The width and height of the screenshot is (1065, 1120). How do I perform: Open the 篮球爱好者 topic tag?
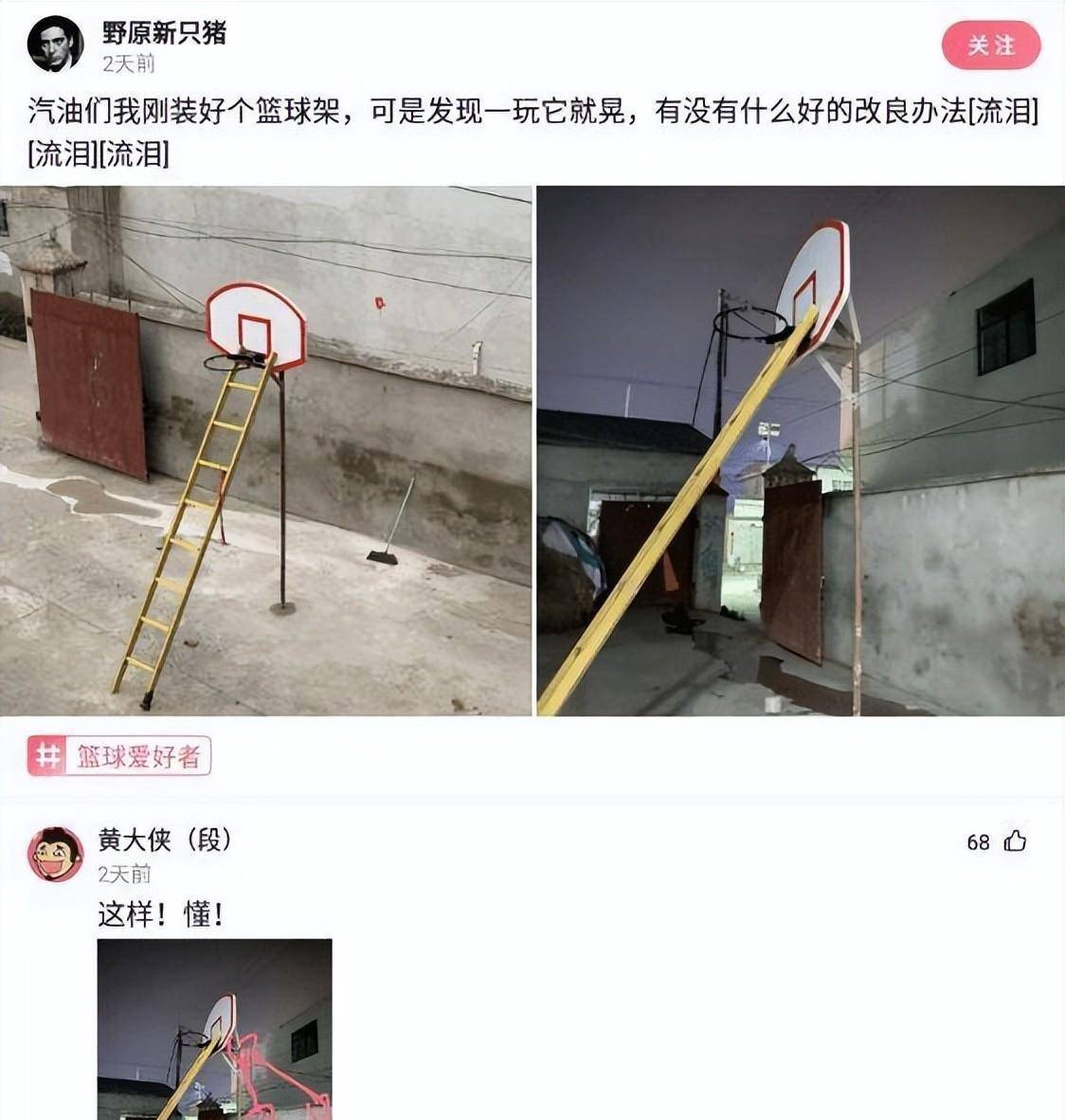click(x=119, y=756)
